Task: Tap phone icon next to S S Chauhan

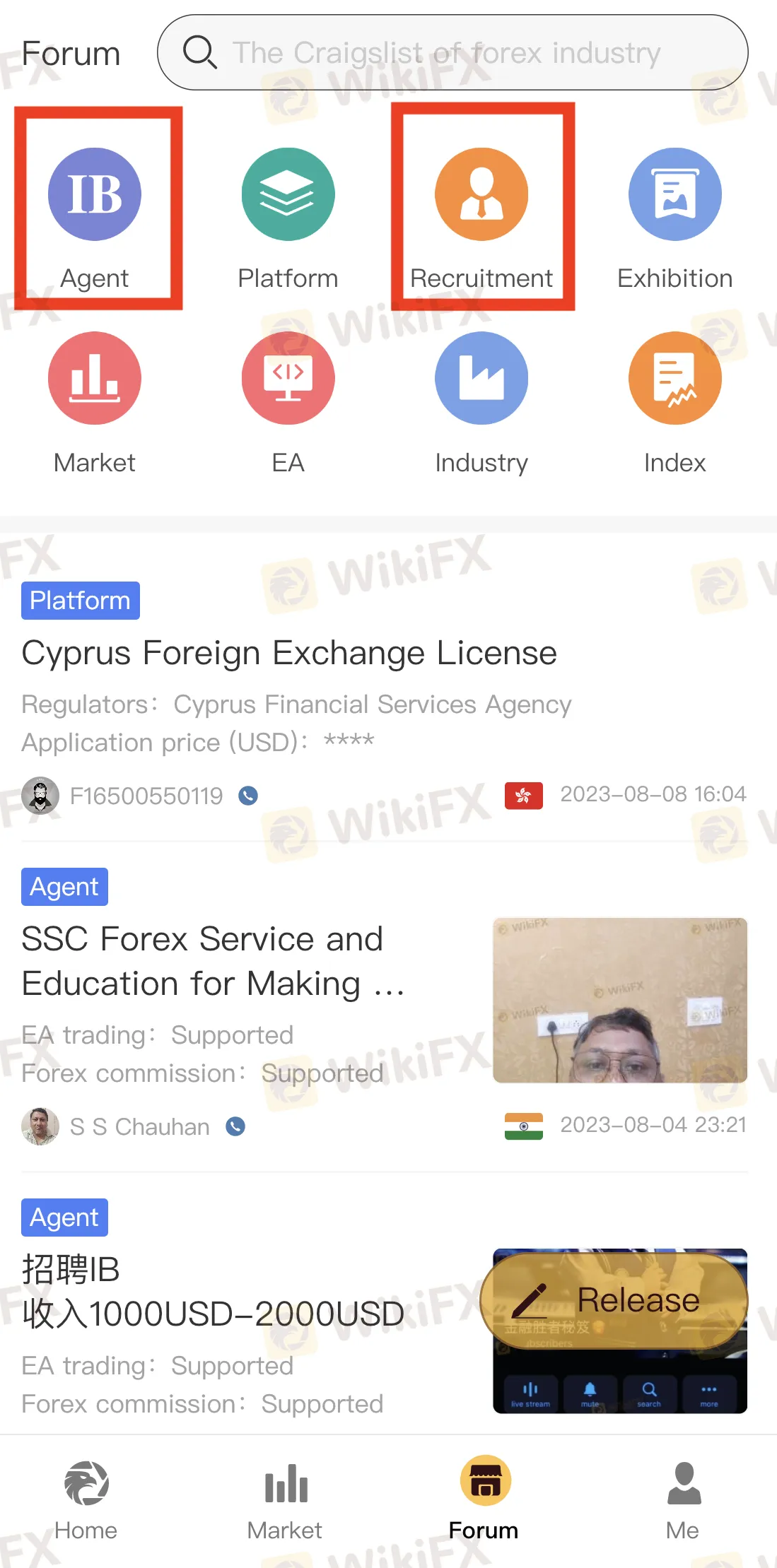Action: 235,1126
